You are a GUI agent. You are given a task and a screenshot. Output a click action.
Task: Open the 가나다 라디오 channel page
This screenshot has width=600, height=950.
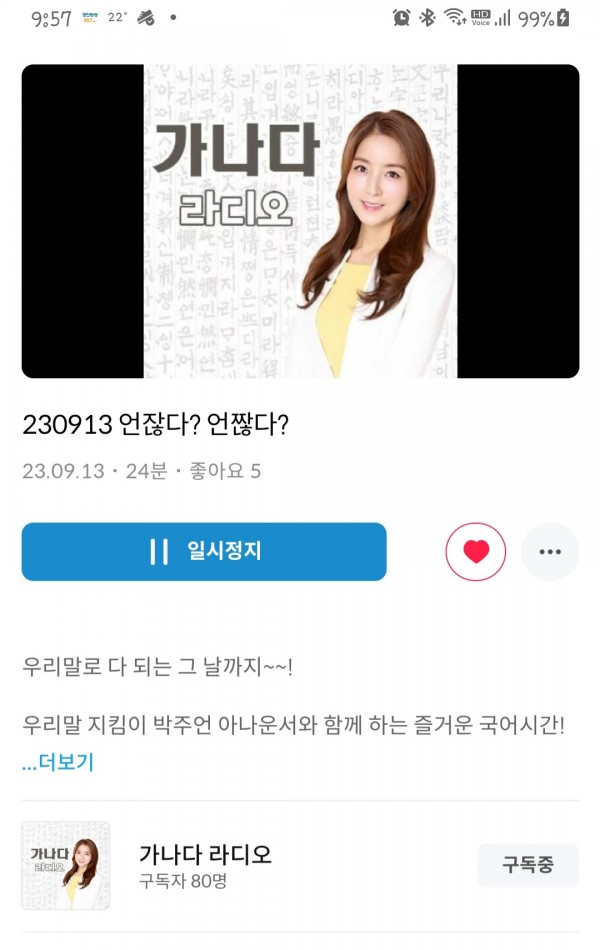click(205, 855)
